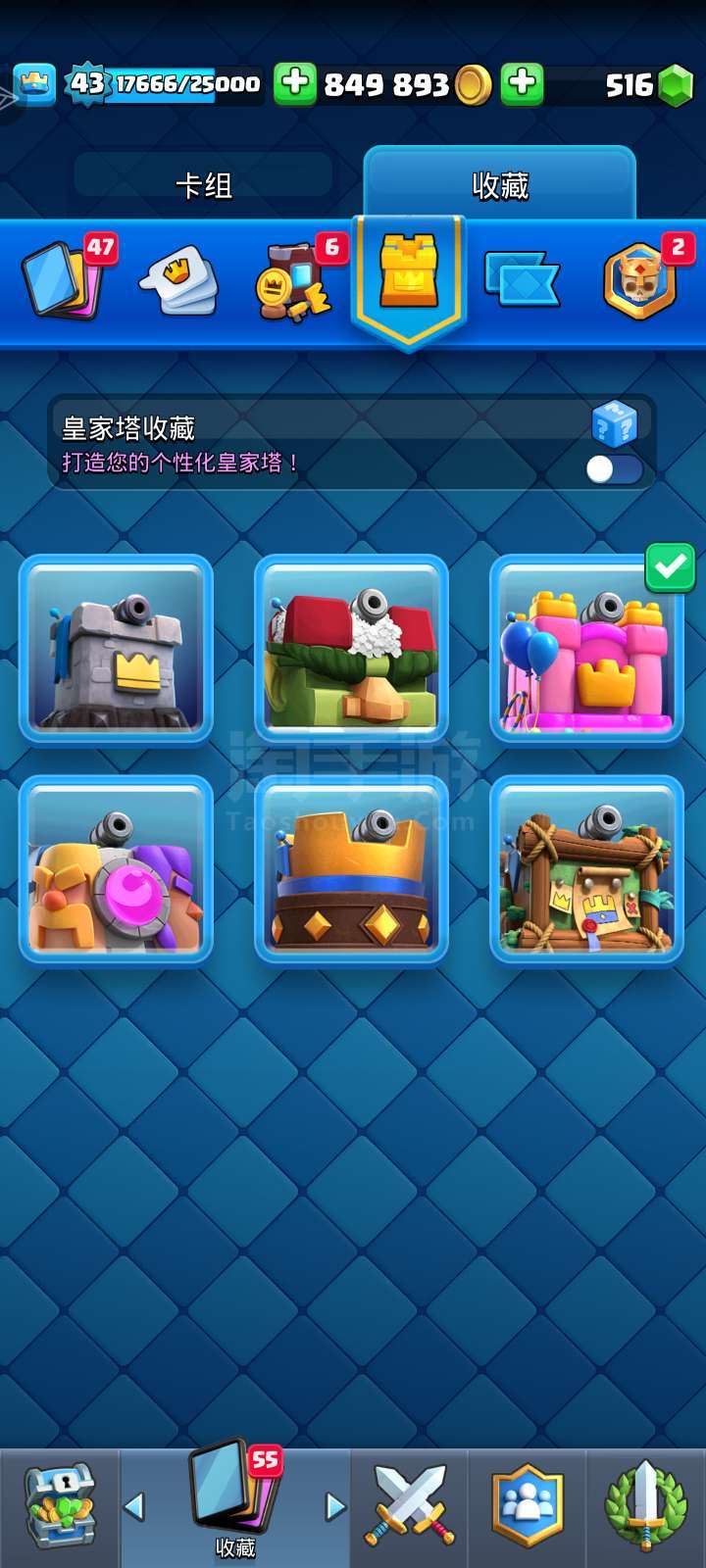Open the magic items sub-tab with 6 badge
Image resolution: width=706 pixels, height=1568 pixels.
point(293,282)
